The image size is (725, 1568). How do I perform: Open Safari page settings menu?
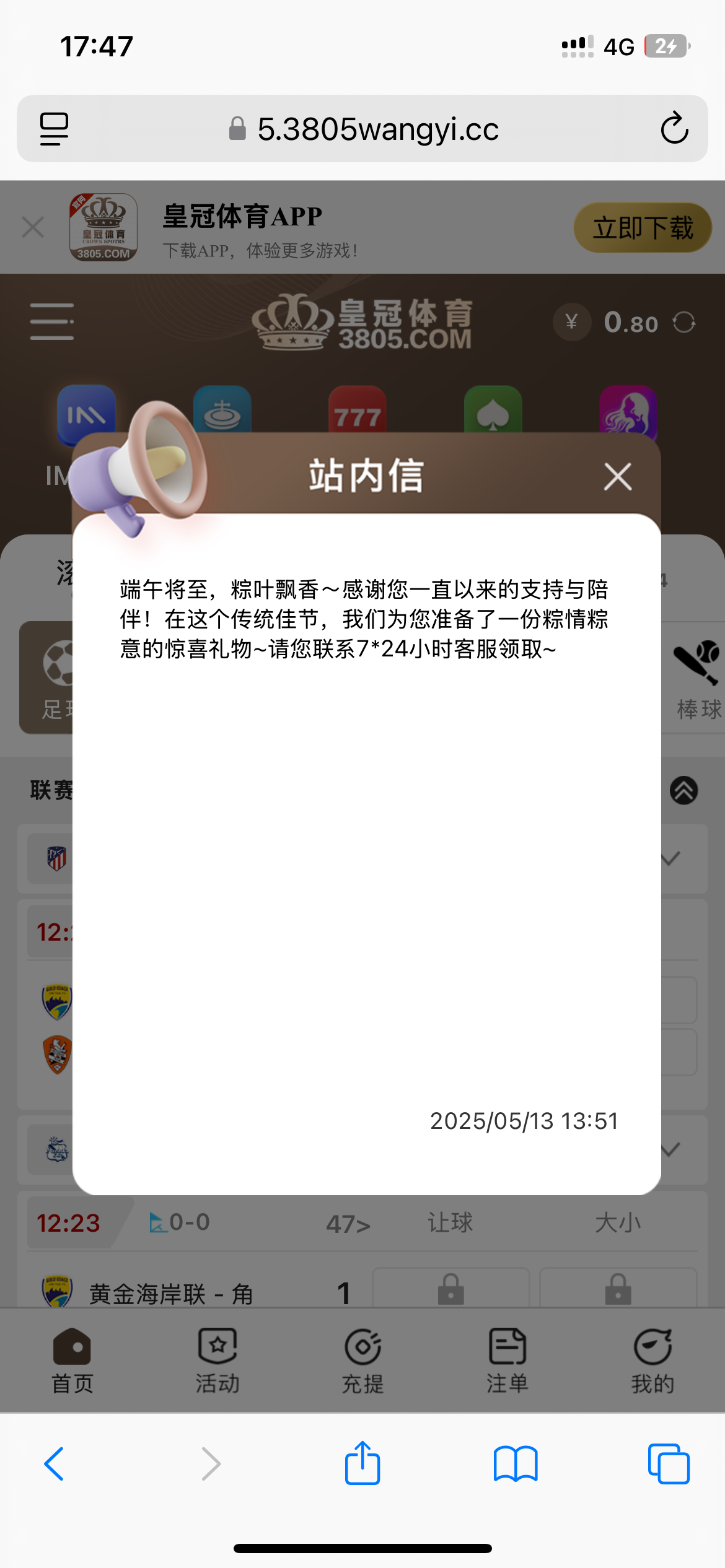click(x=55, y=129)
